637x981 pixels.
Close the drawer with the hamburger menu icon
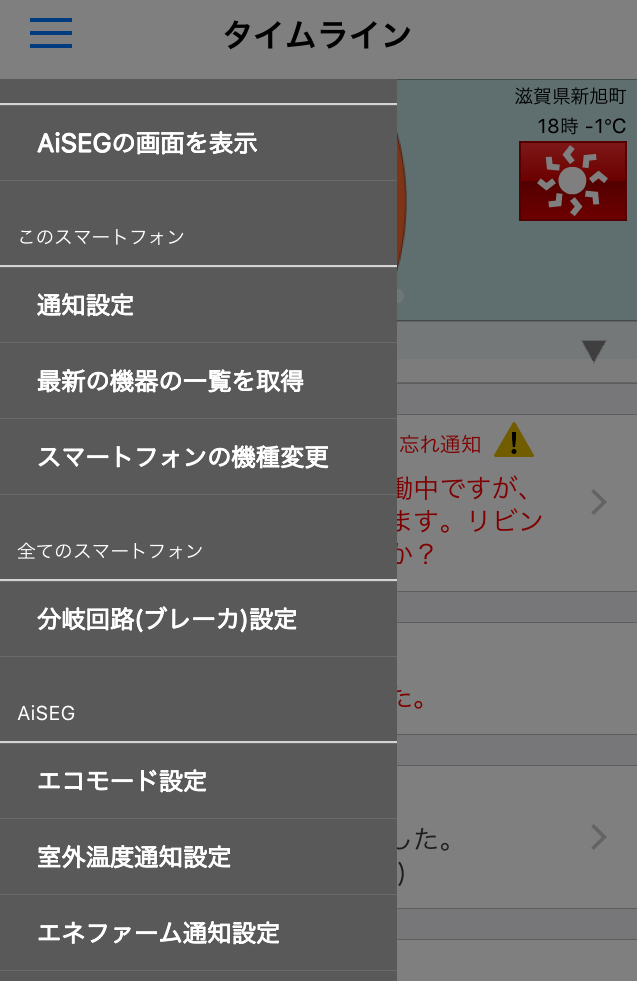(x=51, y=33)
